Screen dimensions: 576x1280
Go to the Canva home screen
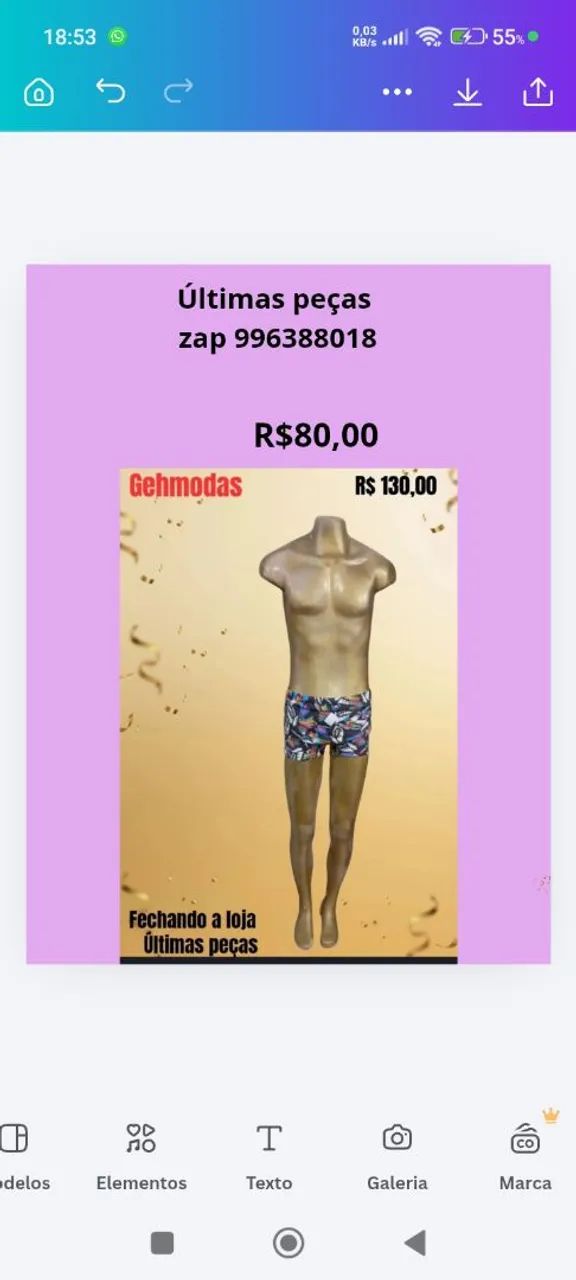tap(39, 92)
